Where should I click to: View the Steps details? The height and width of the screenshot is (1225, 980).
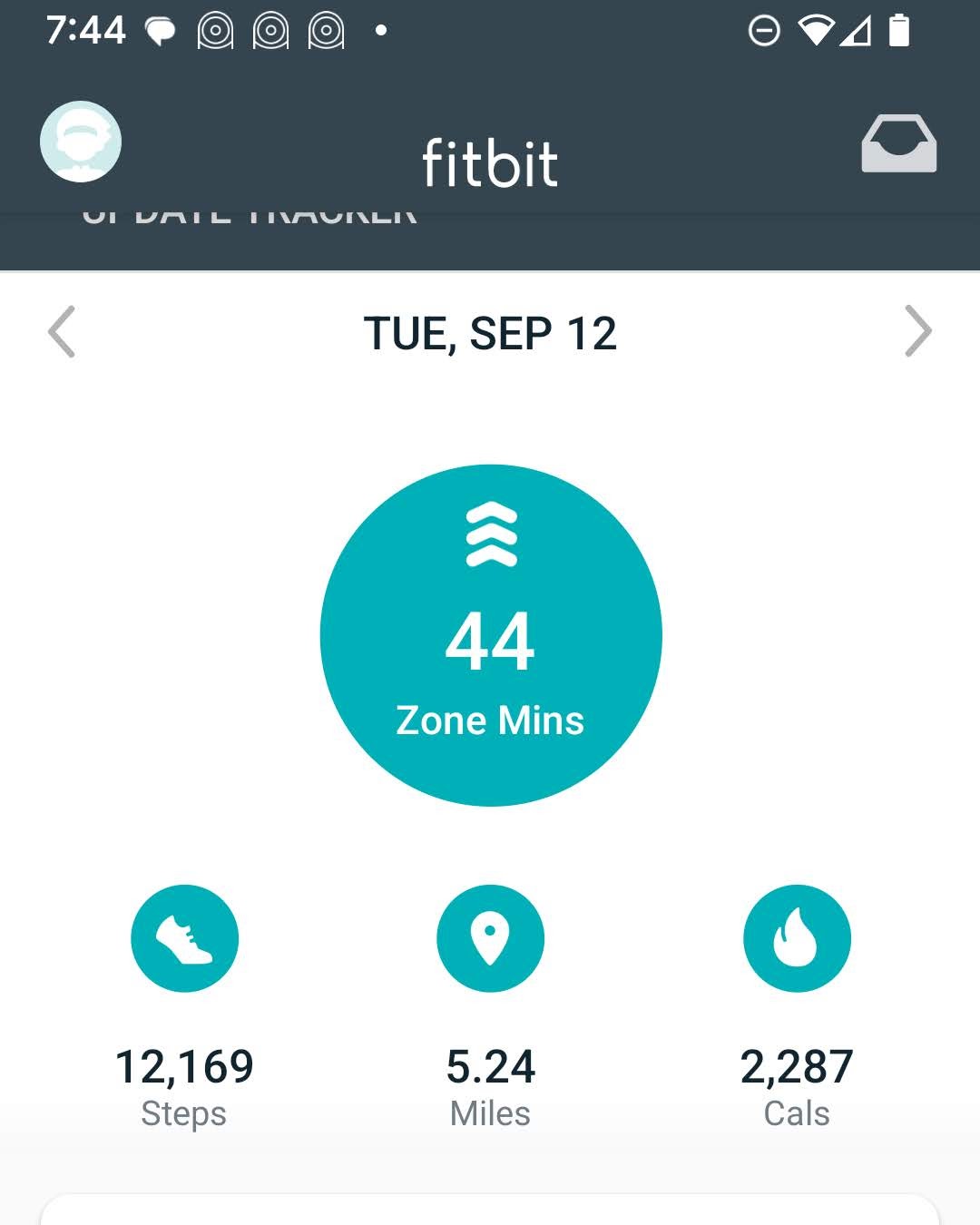tap(184, 938)
